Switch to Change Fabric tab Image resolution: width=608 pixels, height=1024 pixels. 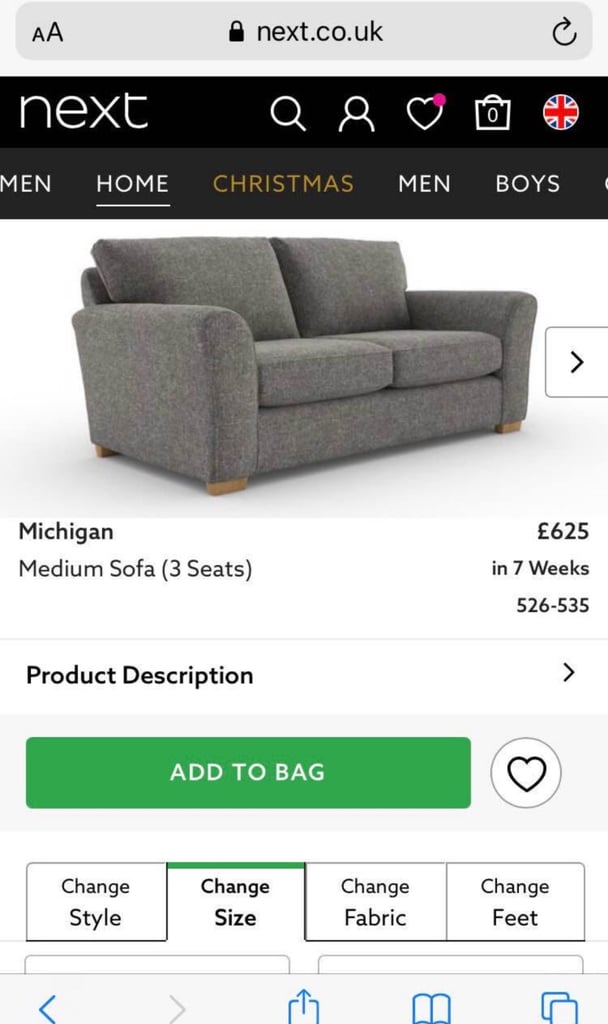click(x=376, y=902)
